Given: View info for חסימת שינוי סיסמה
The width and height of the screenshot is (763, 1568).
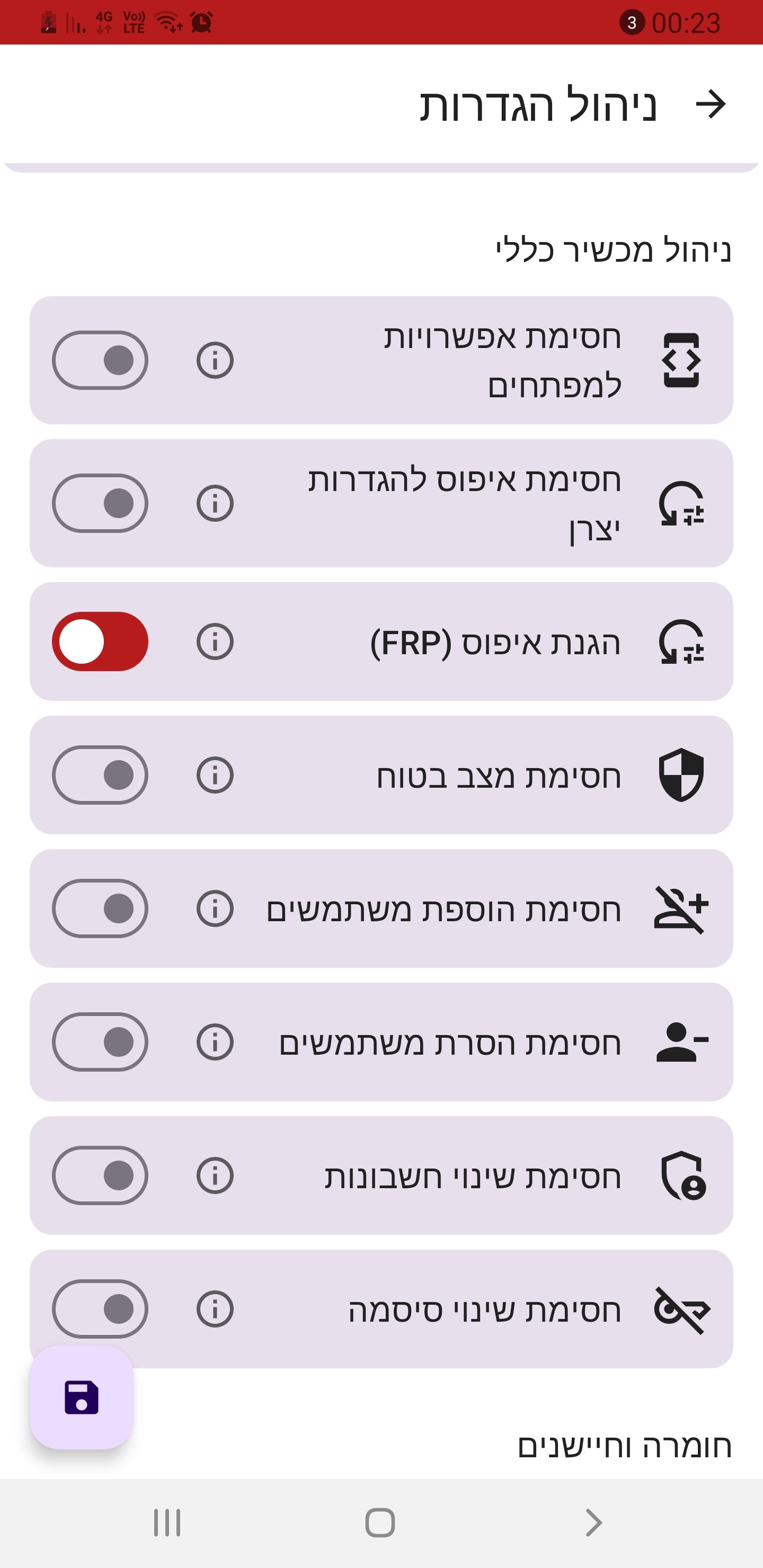Looking at the screenshot, I should click(x=215, y=1308).
